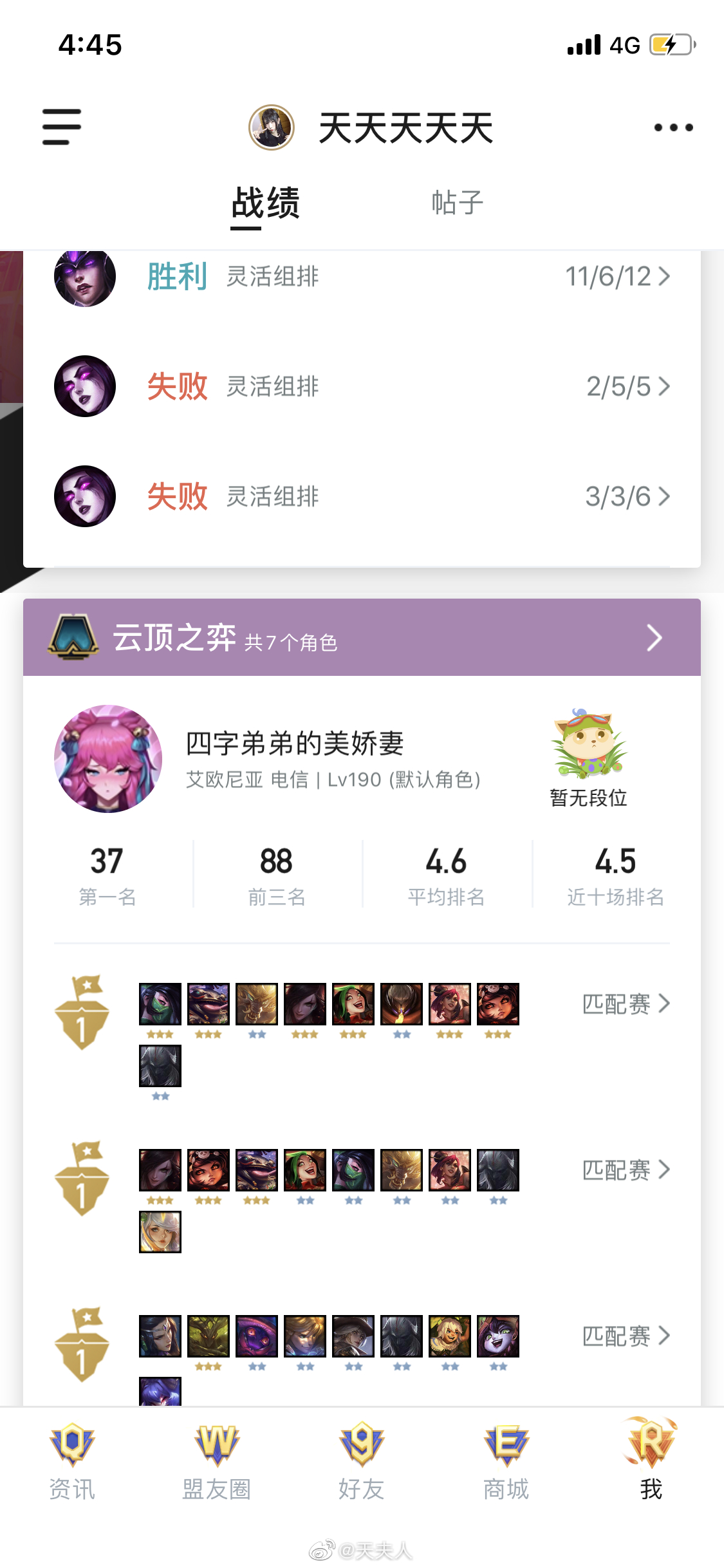The width and height of the screenshot is (724, 1568).
Task: Tap the profile avatar beside 天天天天天
Action: point(272,127)
